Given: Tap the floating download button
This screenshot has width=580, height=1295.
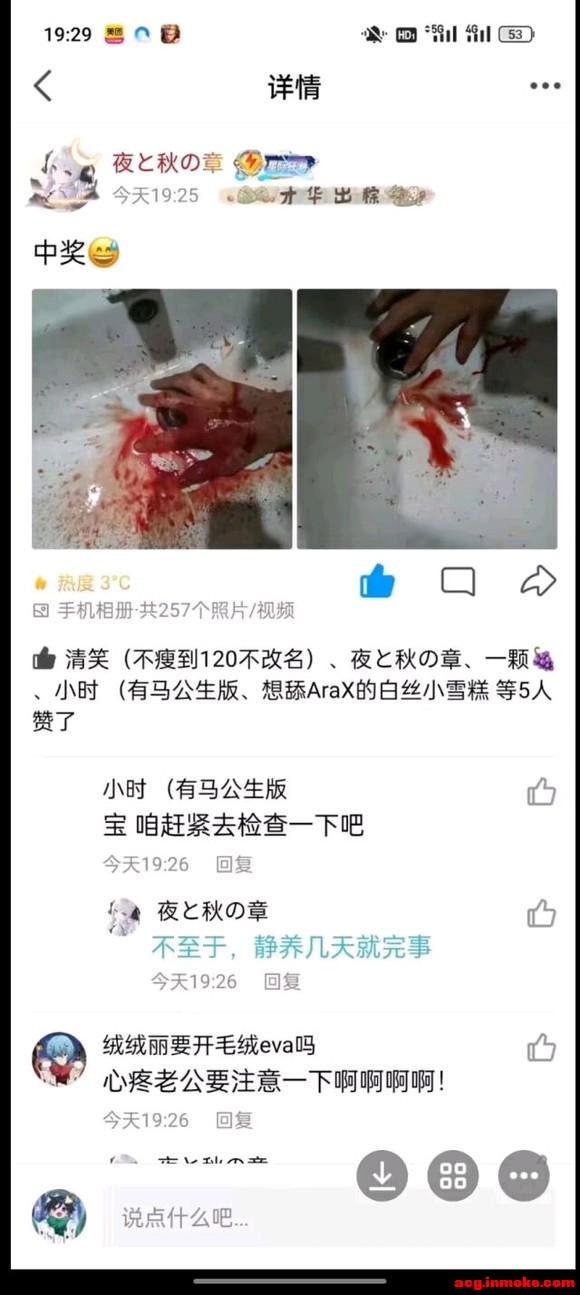Looking at the screenshot, I should pos(382,1176).
